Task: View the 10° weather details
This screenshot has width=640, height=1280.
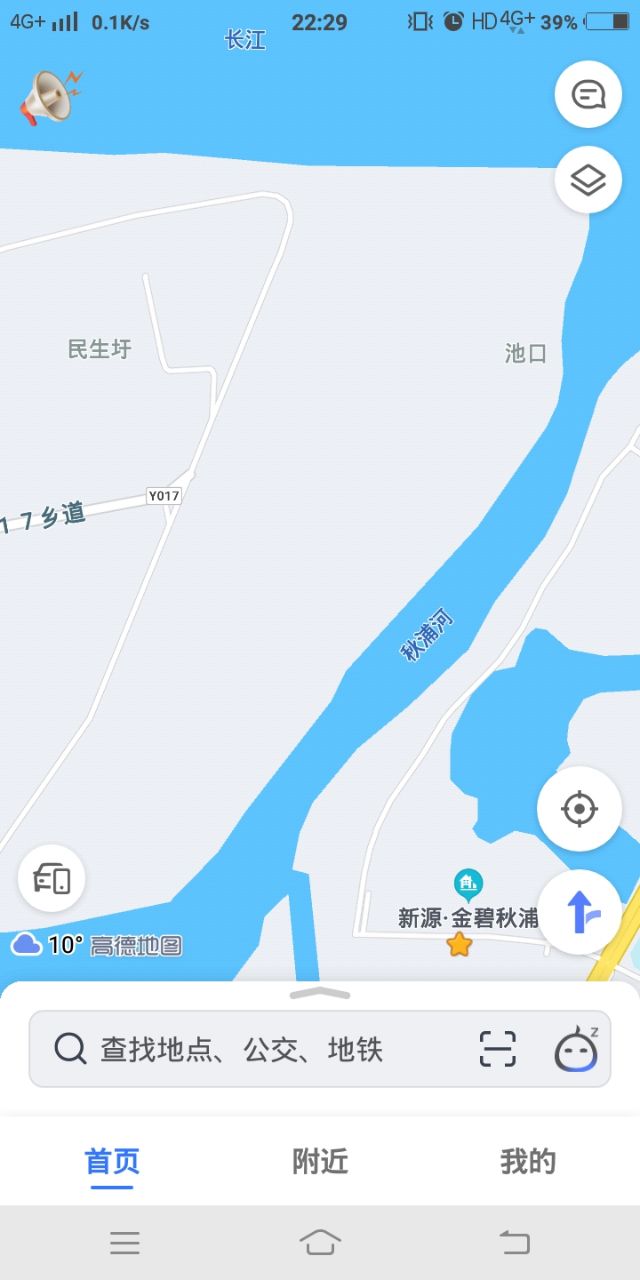Action: [48, 944]
